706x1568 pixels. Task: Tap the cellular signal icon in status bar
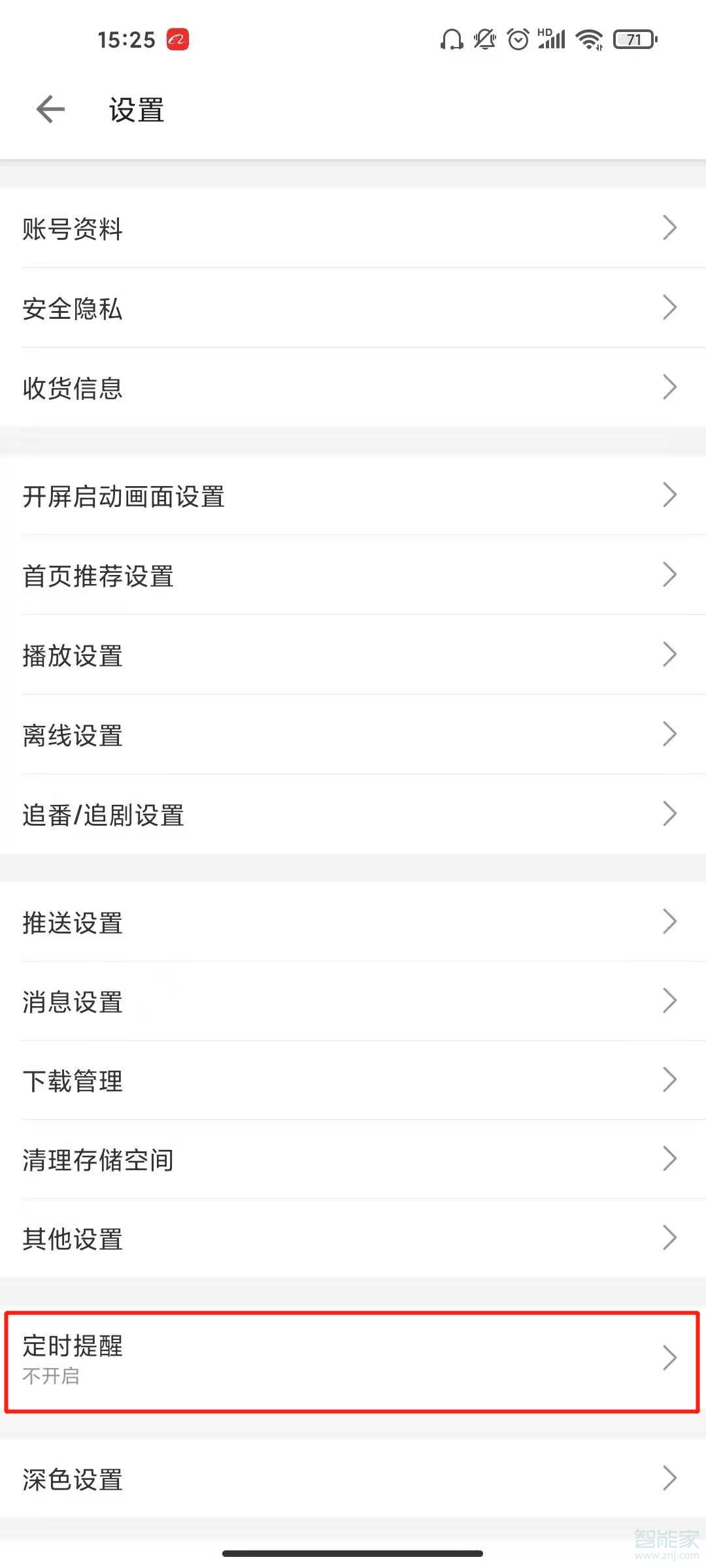[x=551, y=39]
